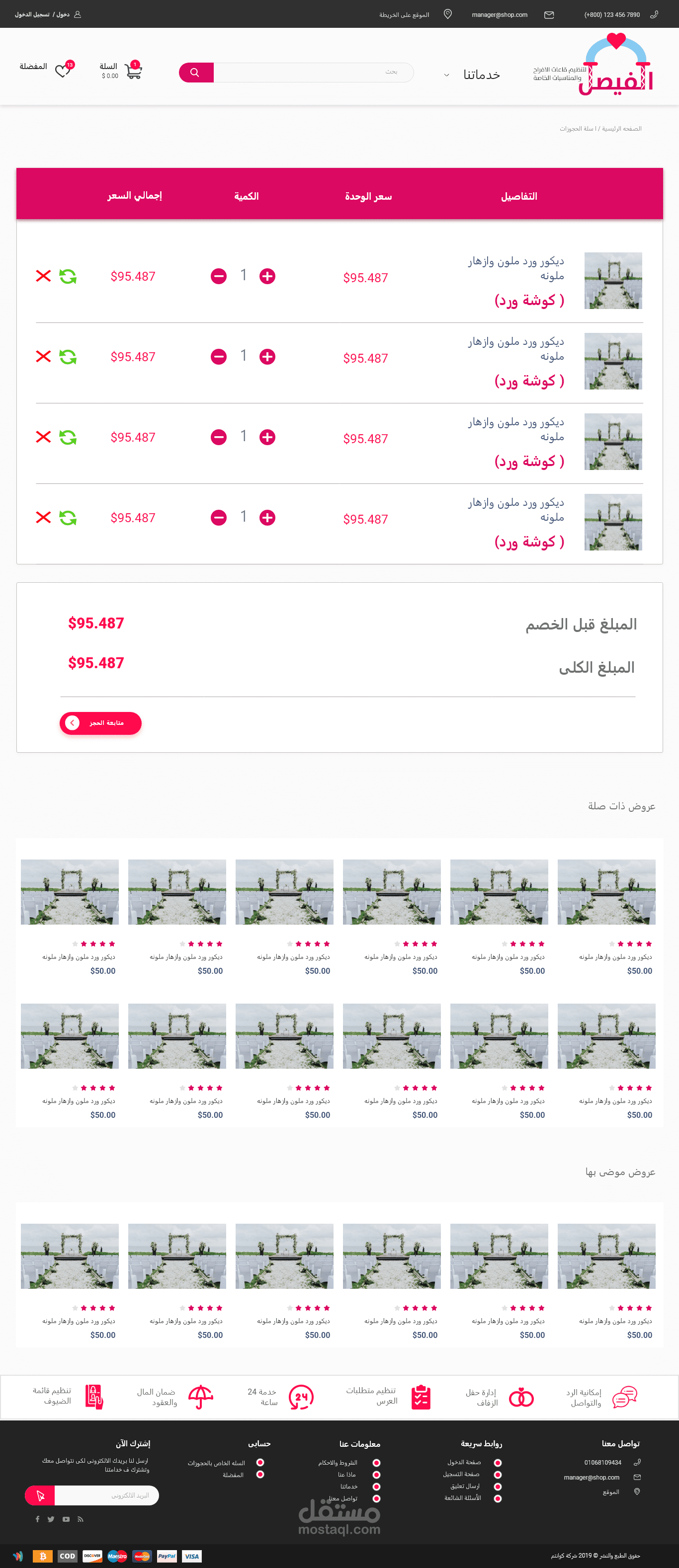
Task: Open the صفحة التسجيل footer link
Action: pos(461,1474)
